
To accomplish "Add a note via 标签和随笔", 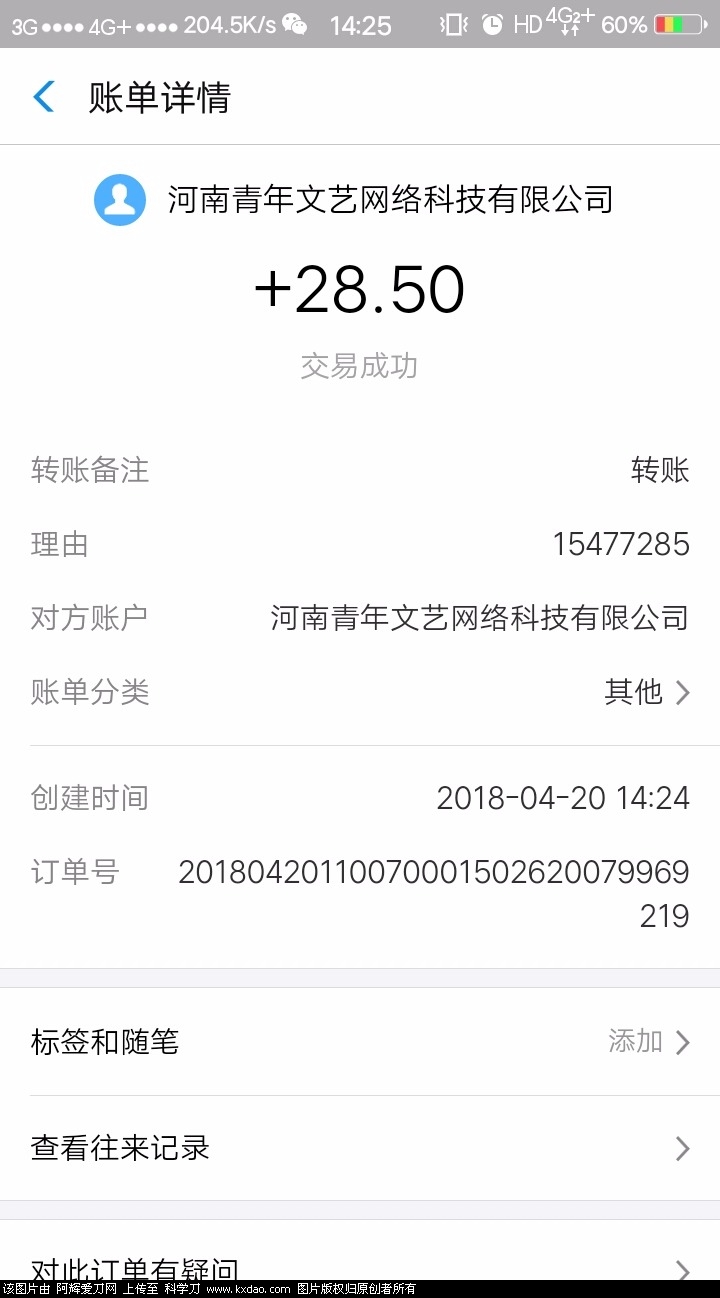I will 360,1042.
